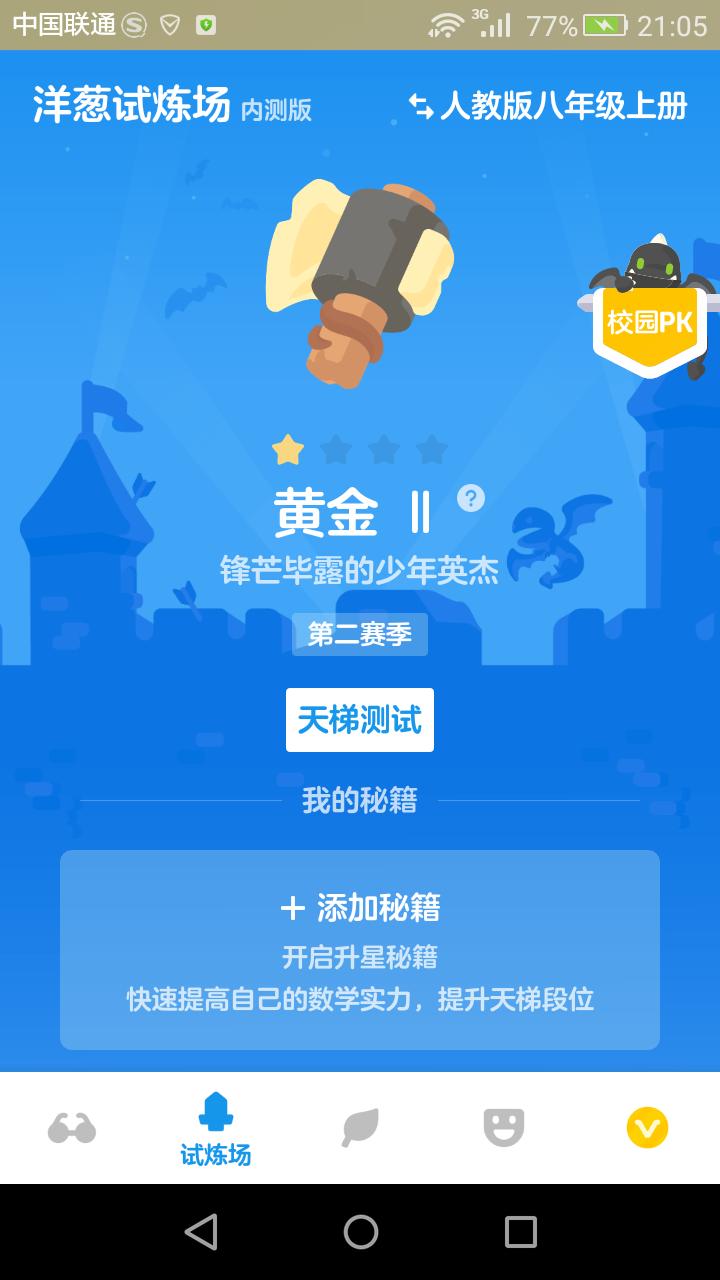Expand the 我的秘籍 section
Image resolution: width=720 pixels, height=1280 pixels.
(360, 798)
